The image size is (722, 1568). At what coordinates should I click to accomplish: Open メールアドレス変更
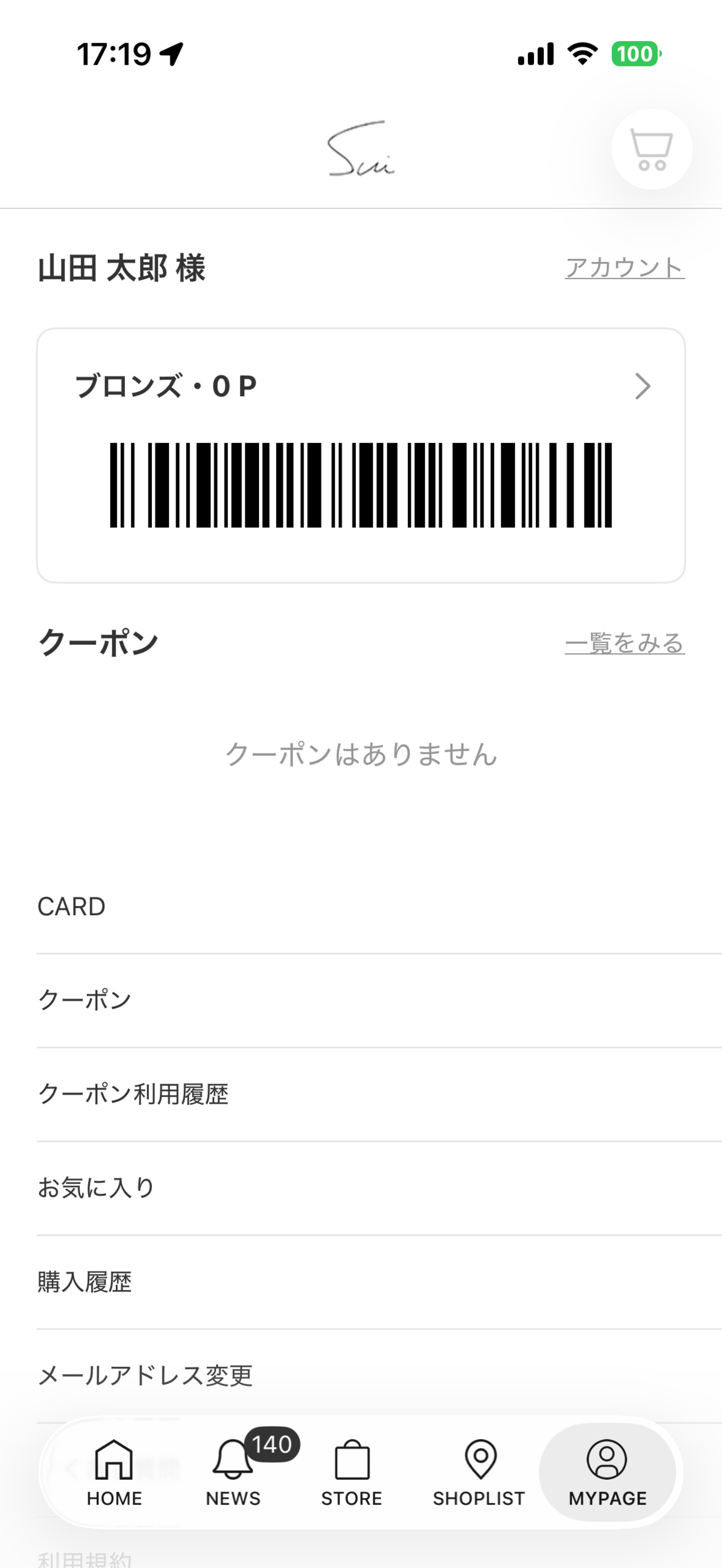pyautogui.click(x=379, y=1375)
